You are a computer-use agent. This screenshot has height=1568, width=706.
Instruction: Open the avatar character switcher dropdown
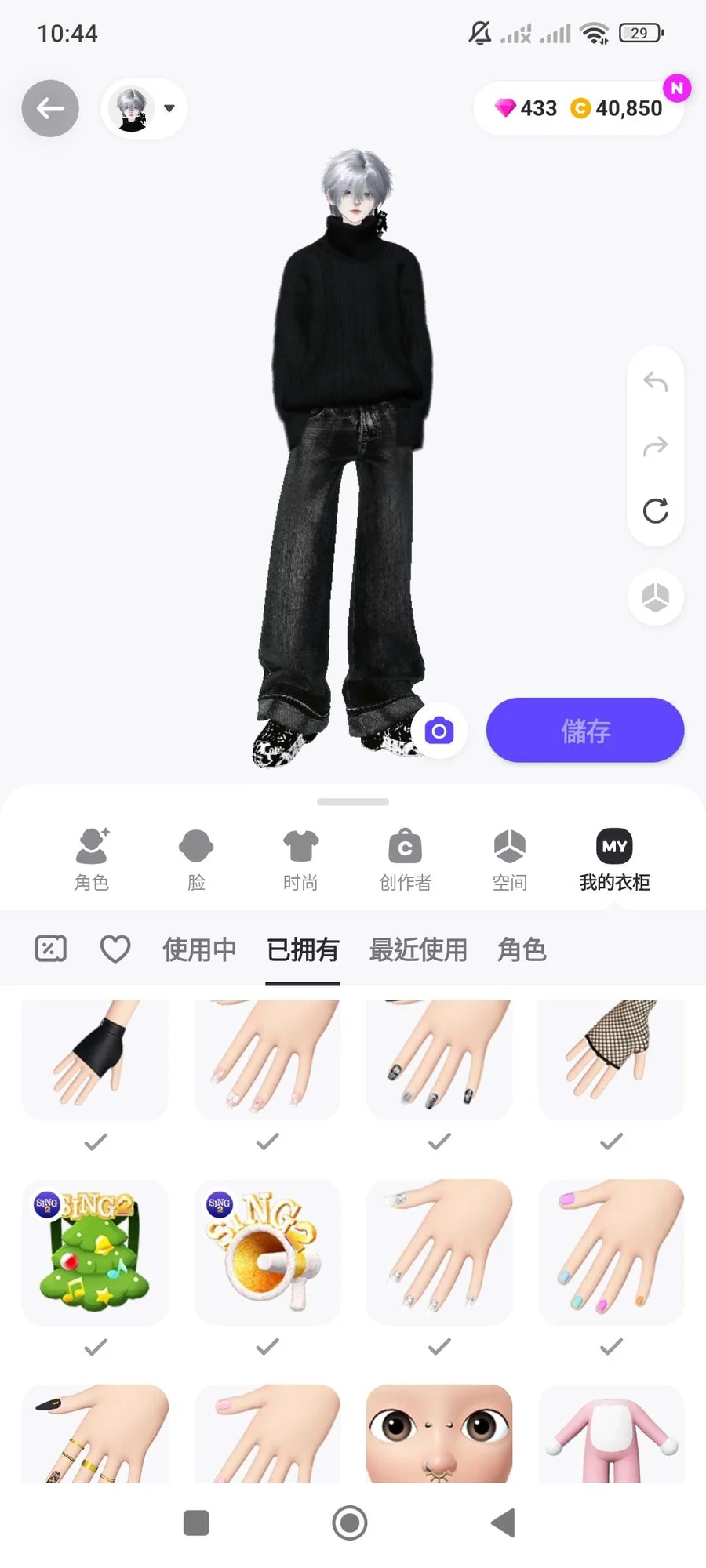point(144,108)
